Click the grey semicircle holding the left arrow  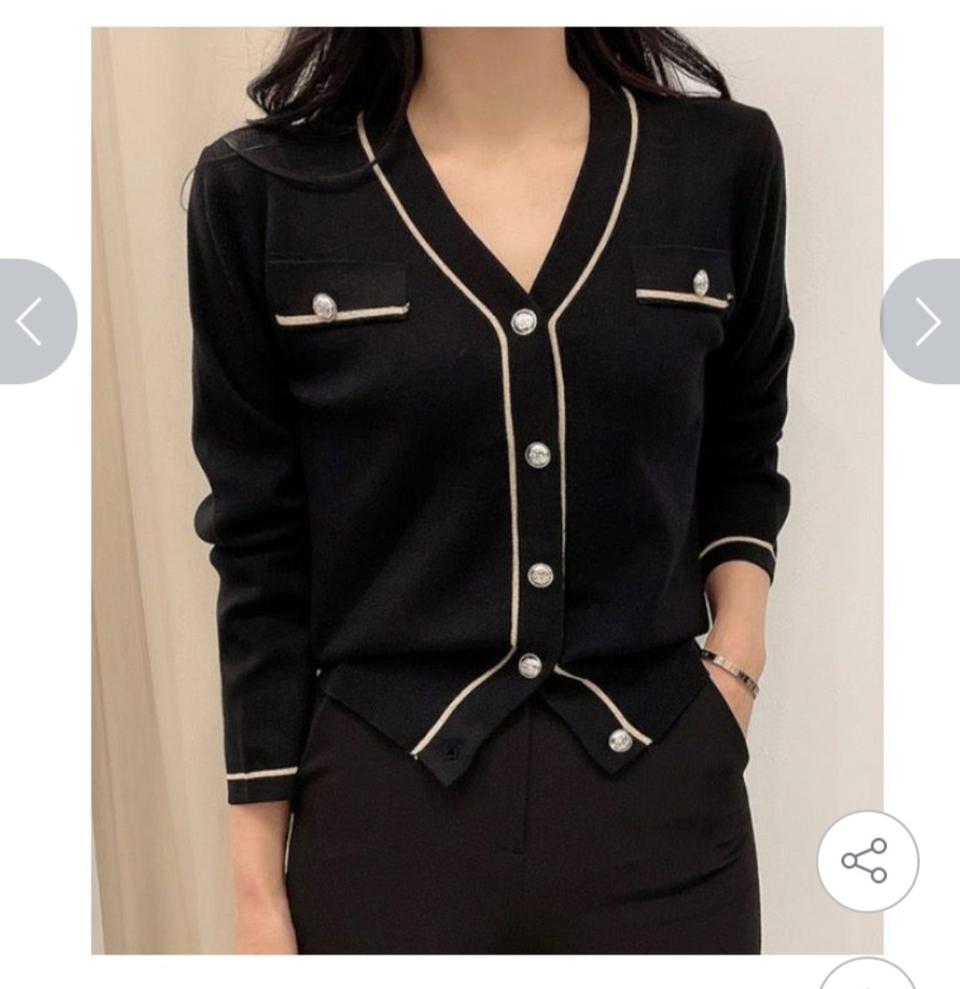tap(28, 320)
